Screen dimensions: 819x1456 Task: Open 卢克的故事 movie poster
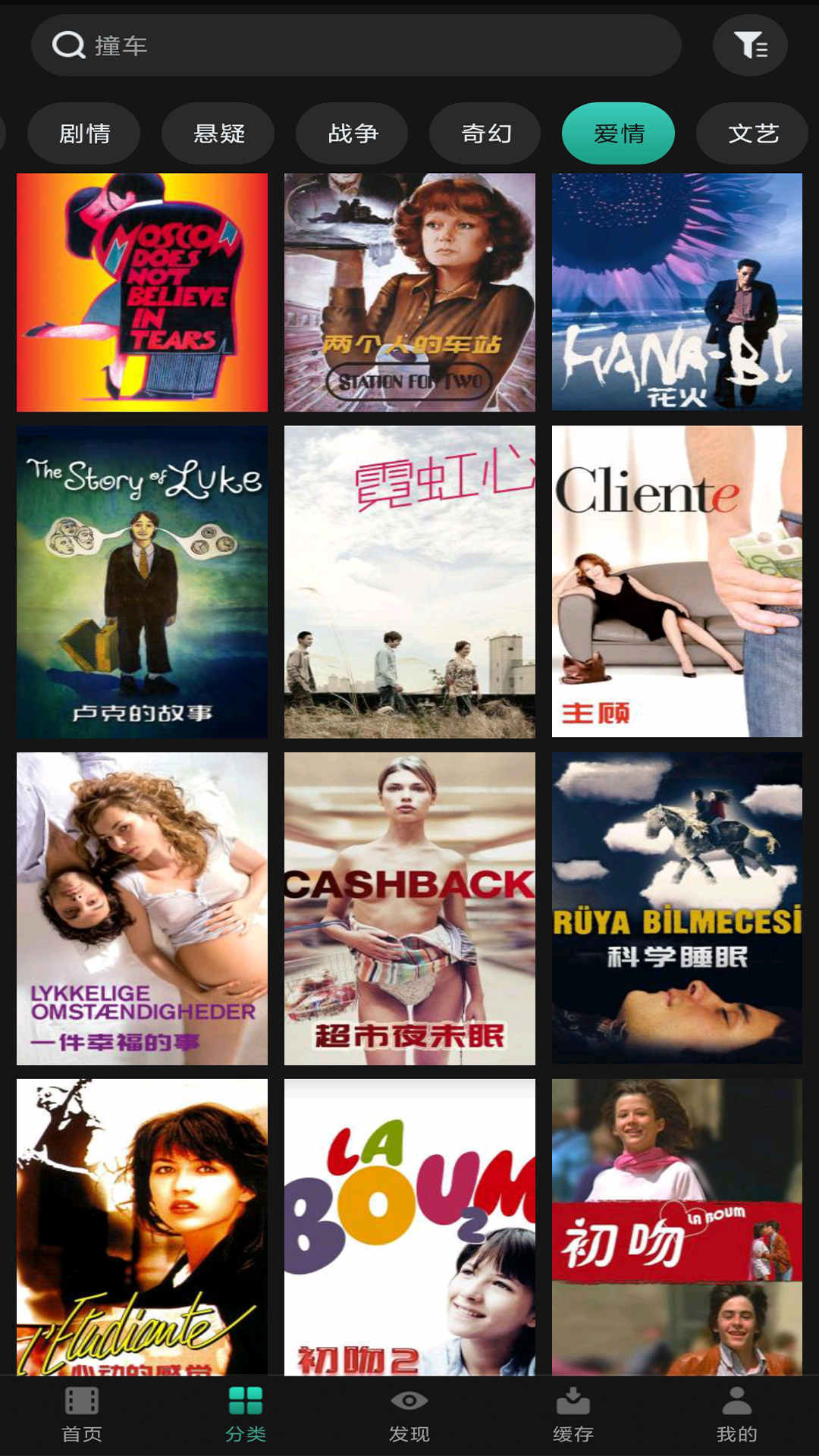click(142, 582)
